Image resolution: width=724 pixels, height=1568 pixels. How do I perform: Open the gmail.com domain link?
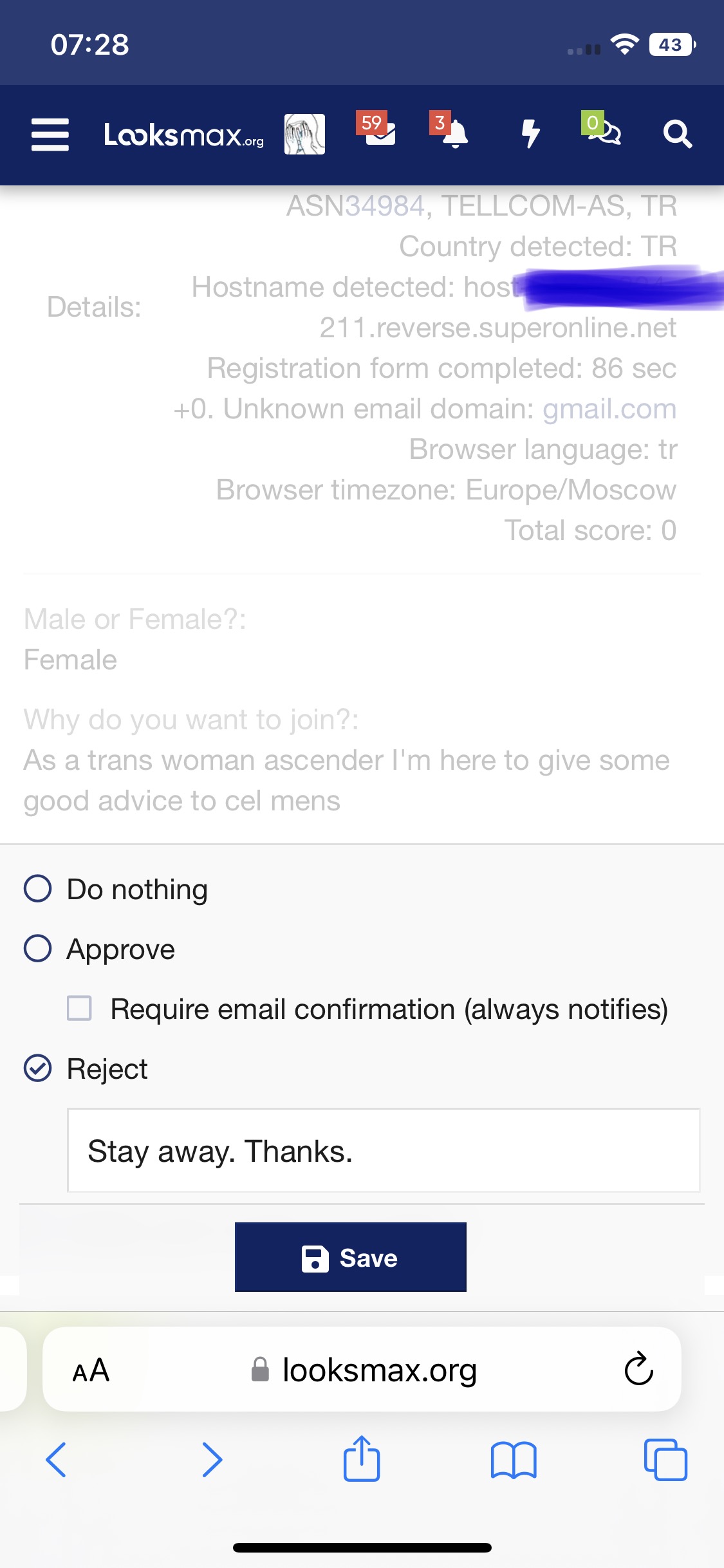pos(609,409)
